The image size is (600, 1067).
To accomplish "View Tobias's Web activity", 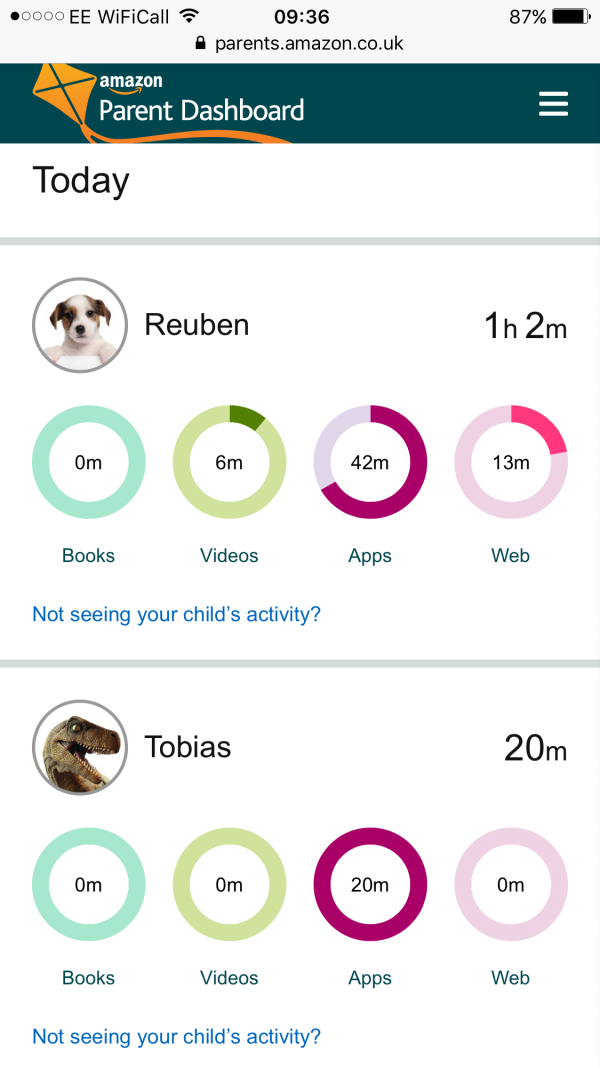I will pyautogui.click(x=511, y=884).
